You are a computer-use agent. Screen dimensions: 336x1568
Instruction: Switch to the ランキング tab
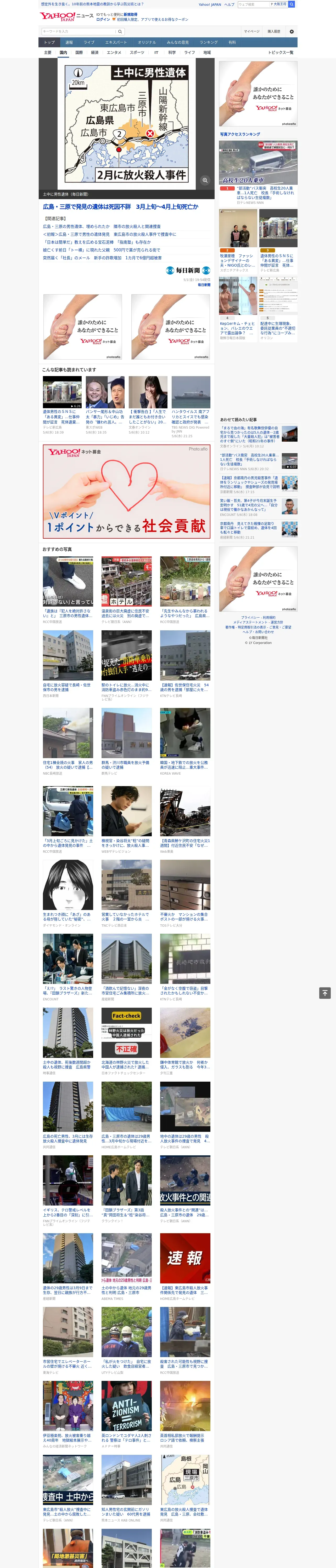tap(209, 43)
